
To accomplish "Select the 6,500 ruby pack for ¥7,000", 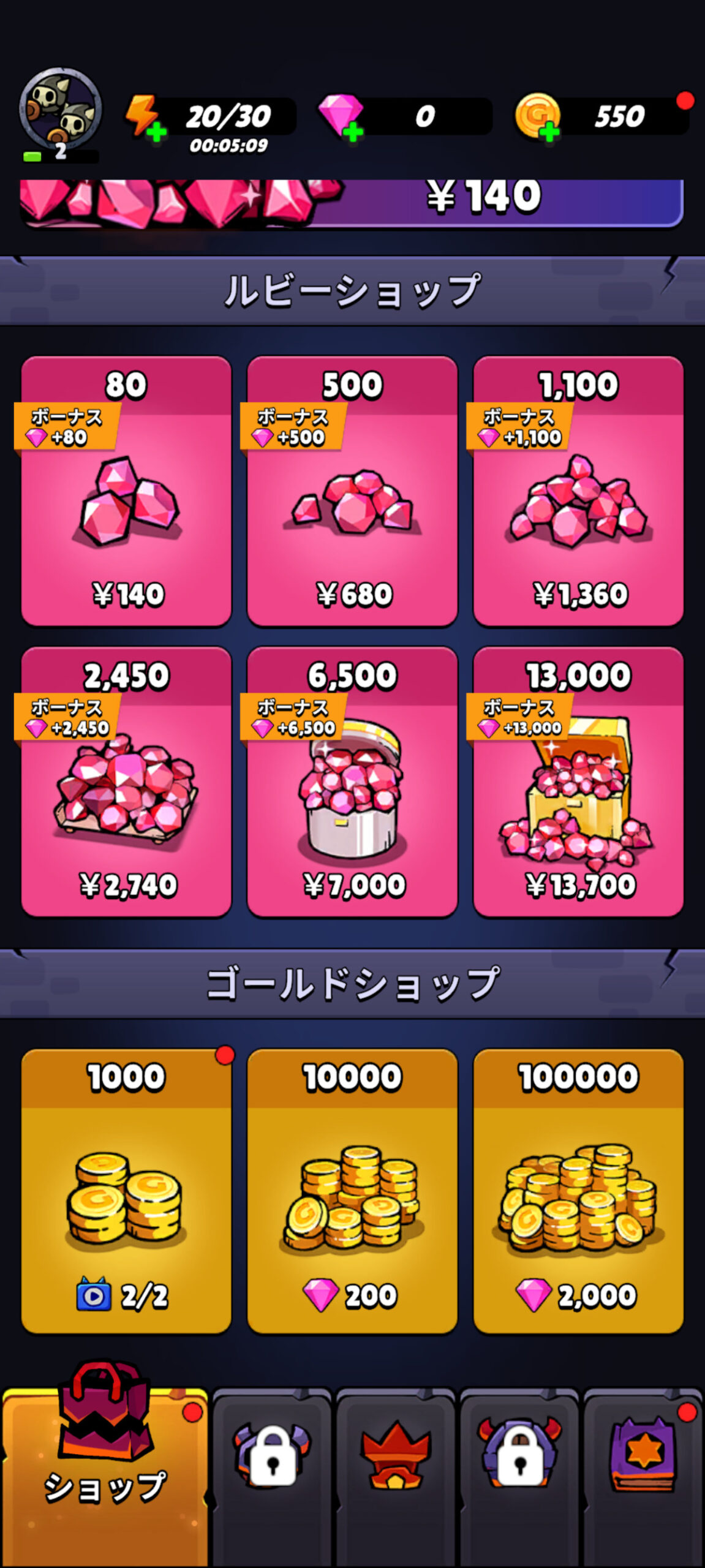I will 352,782.
